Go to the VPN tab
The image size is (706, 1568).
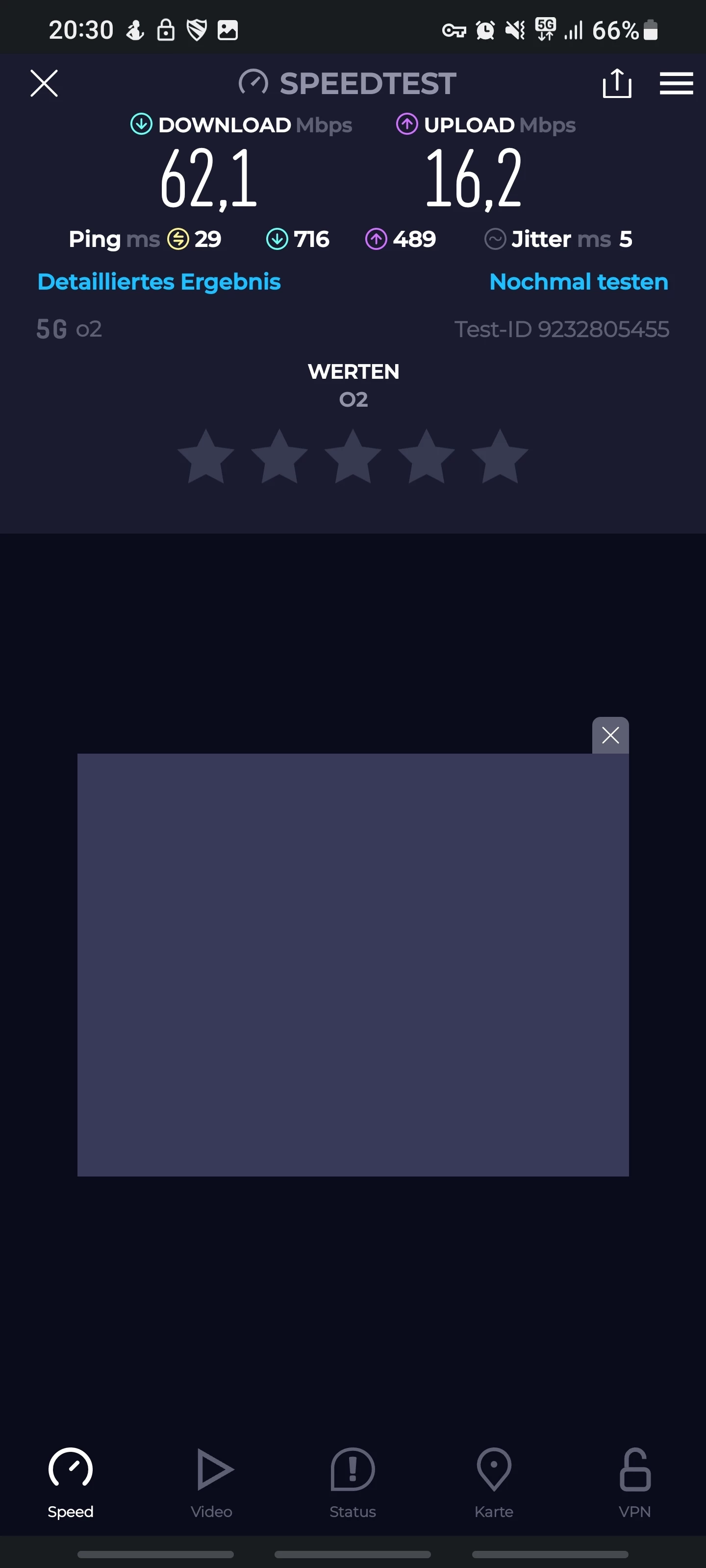tap(635, 1482)
